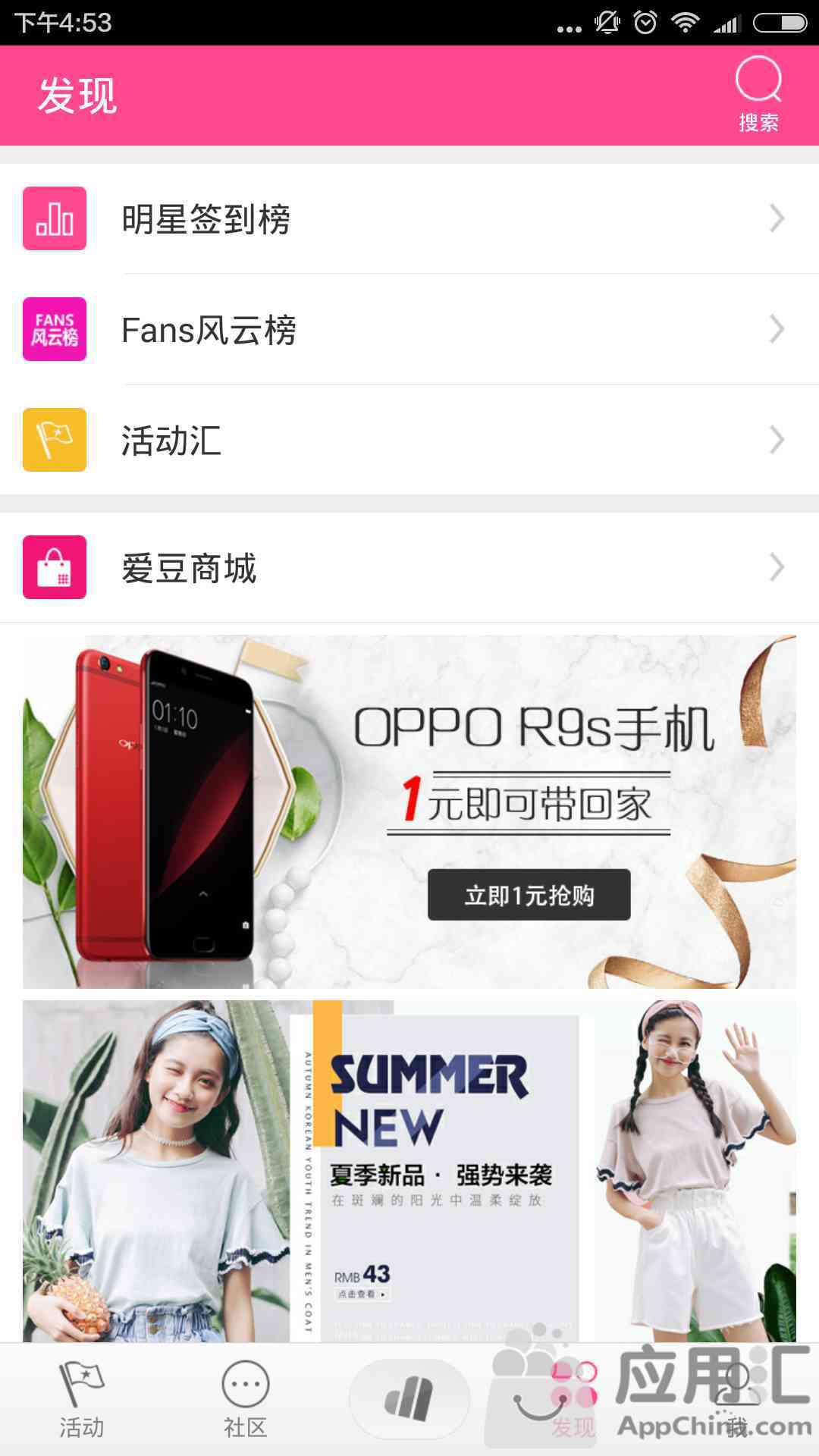The width and height of the screenshot is (819, 1456).
Task: Switch to the 我 profile tab
Action: click(x=736, y=1400)
